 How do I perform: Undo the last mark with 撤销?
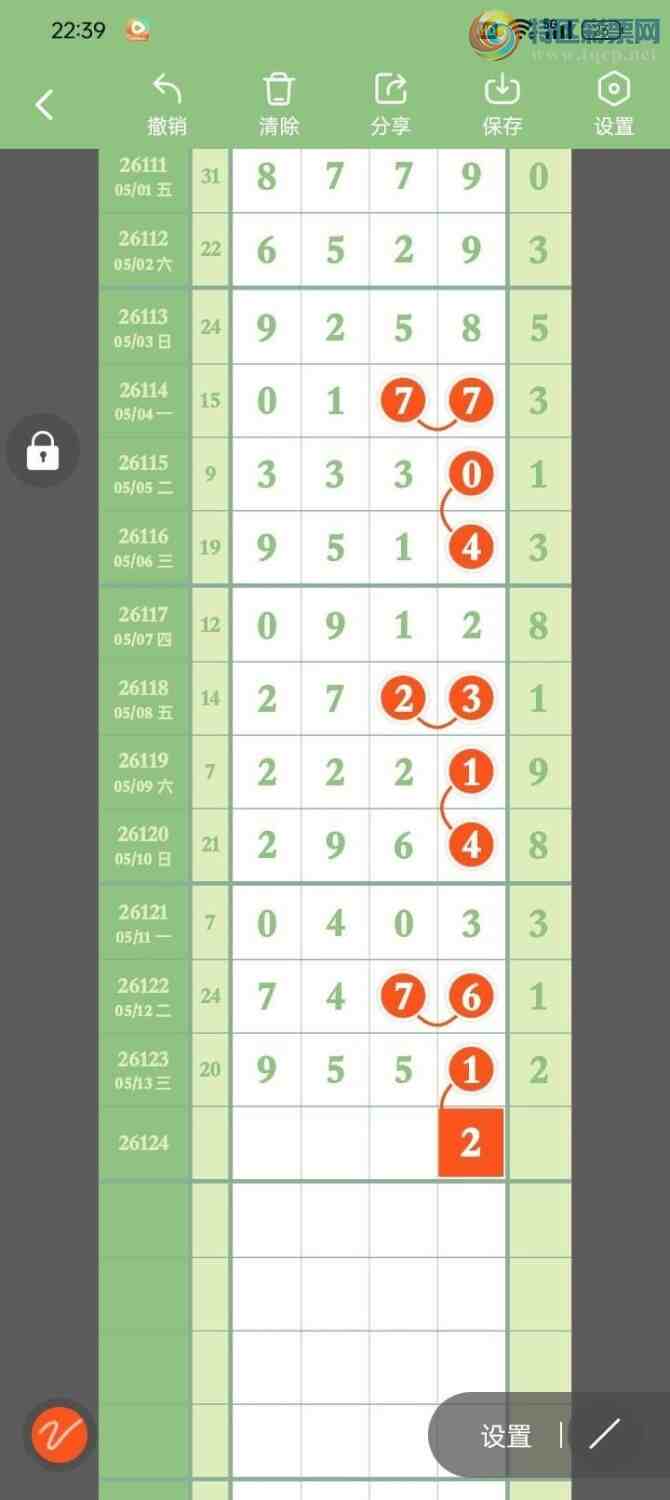167,104
